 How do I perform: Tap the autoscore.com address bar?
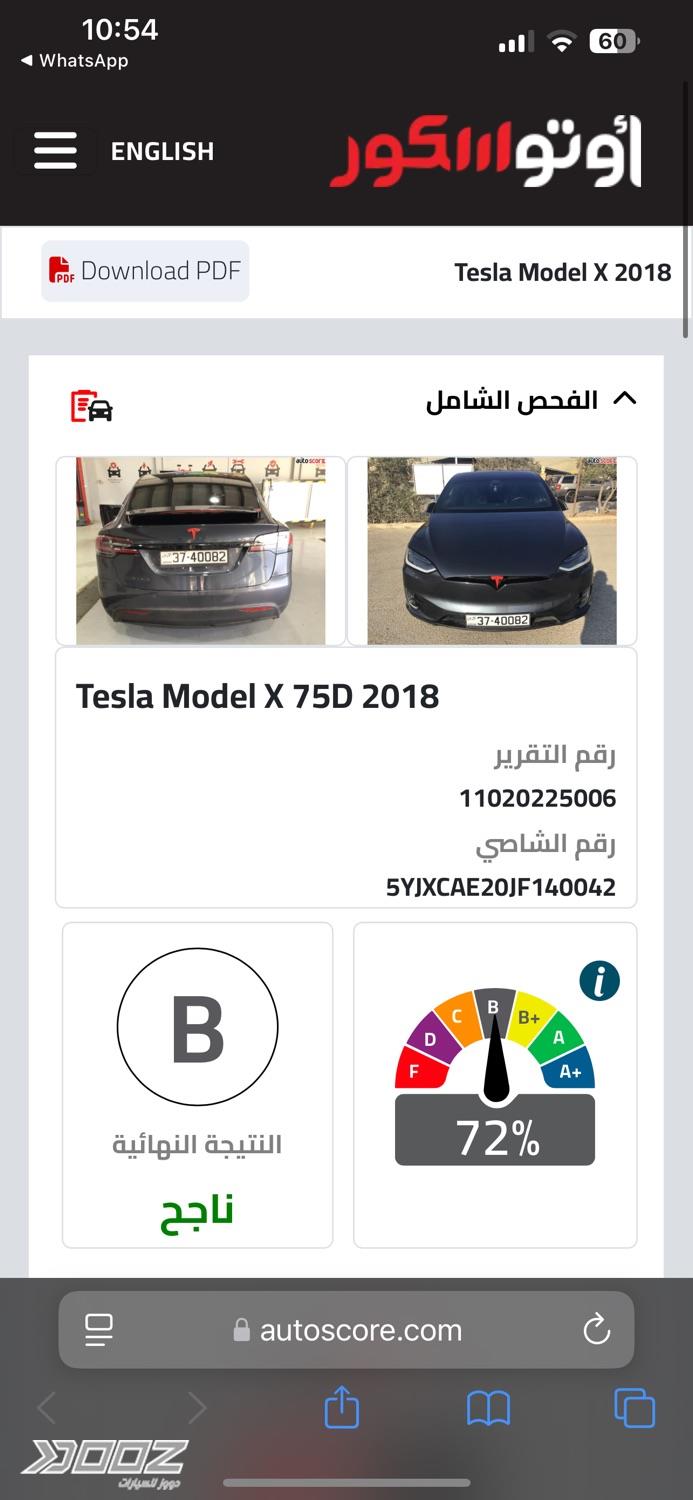pyautogui.click(x=360, y=1330)
